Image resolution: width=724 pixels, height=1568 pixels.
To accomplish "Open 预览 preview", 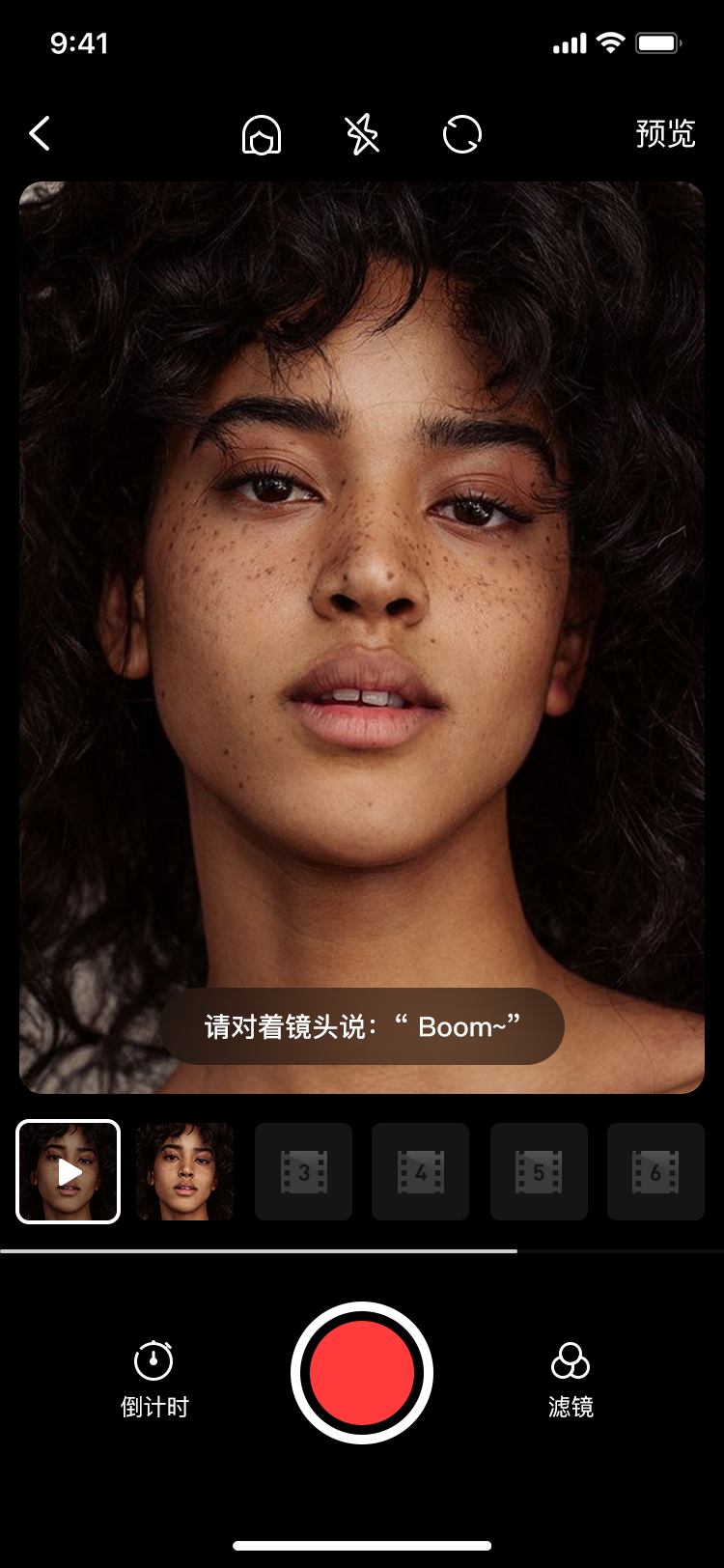I will coord(665,133).
